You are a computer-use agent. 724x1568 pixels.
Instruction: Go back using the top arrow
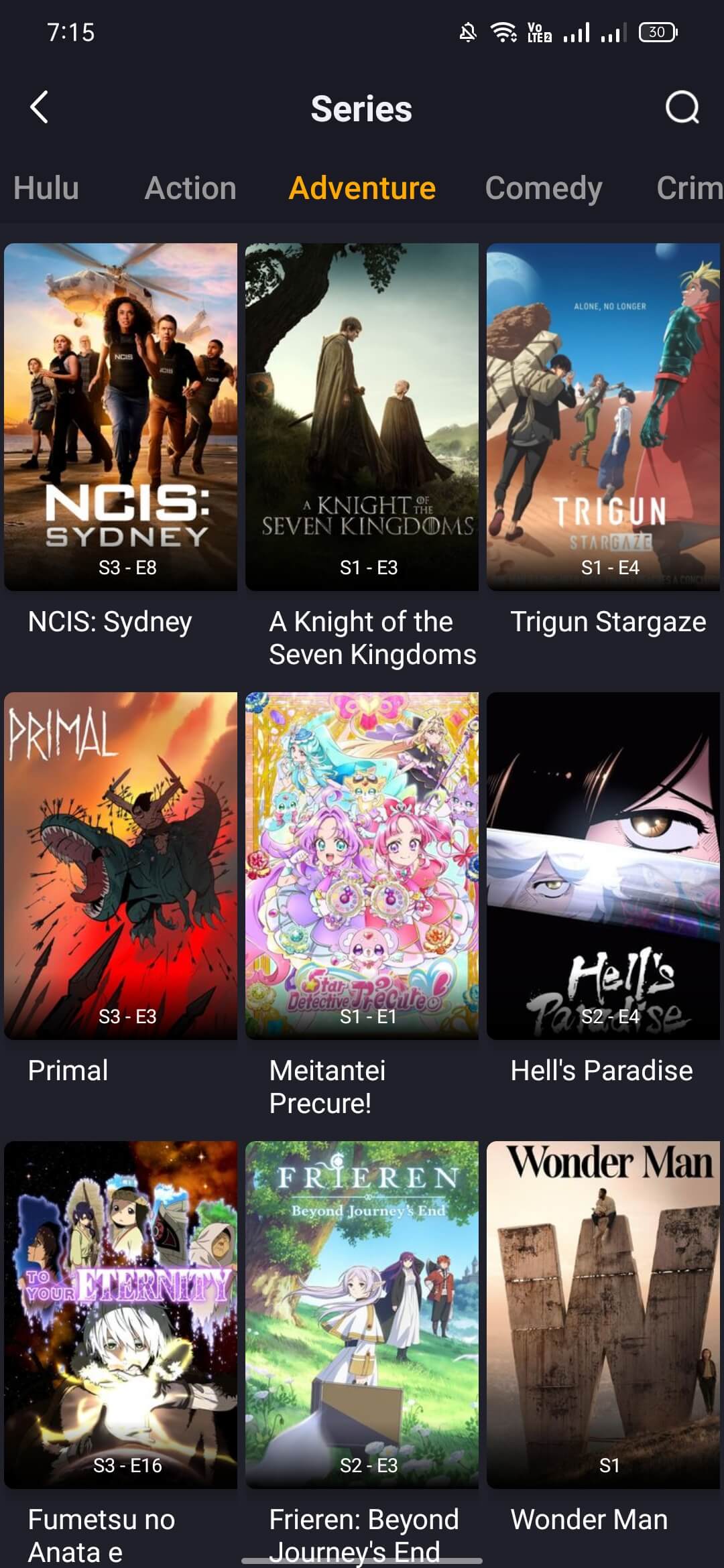point(40,107)
